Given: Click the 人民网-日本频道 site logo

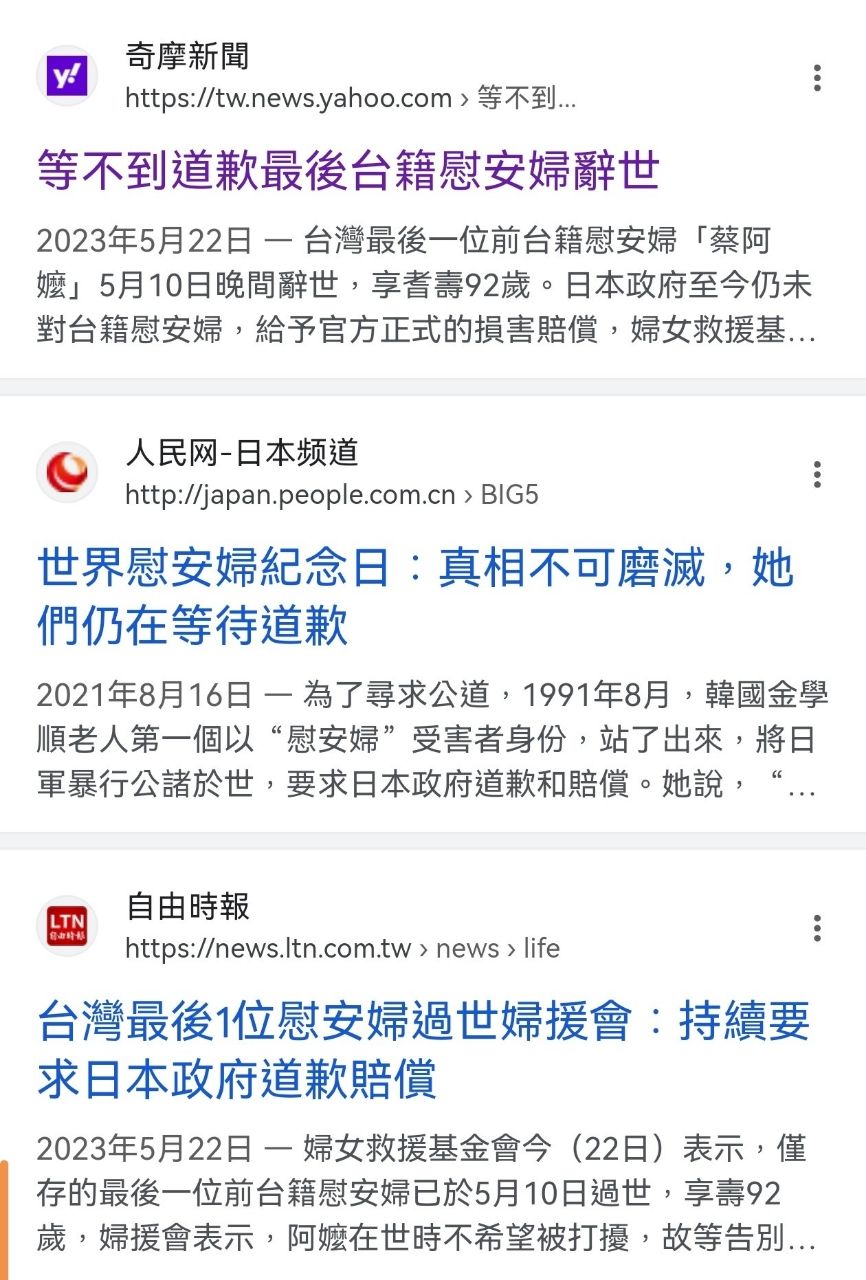Looking at the screenshot, I should 66,472.
